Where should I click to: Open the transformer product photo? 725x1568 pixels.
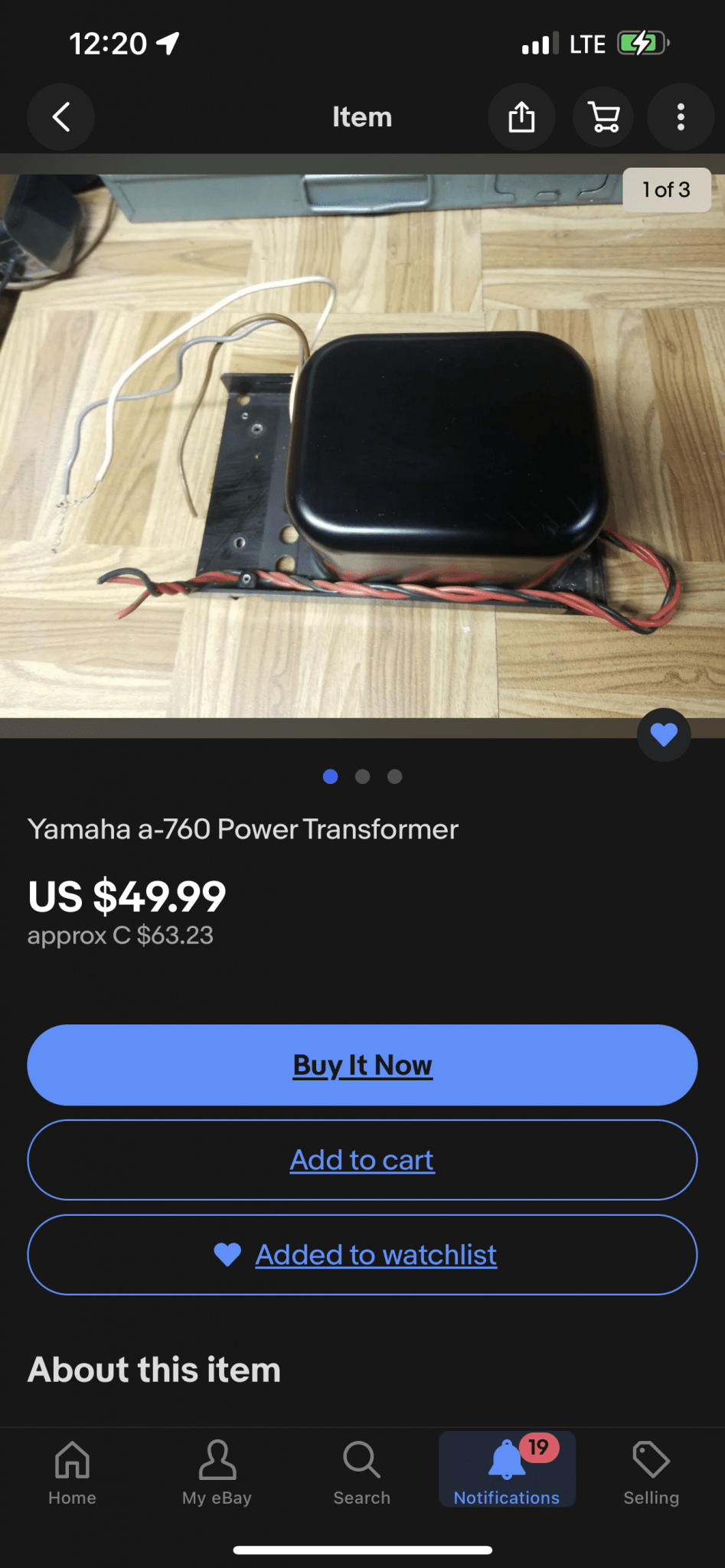[362, 446]
